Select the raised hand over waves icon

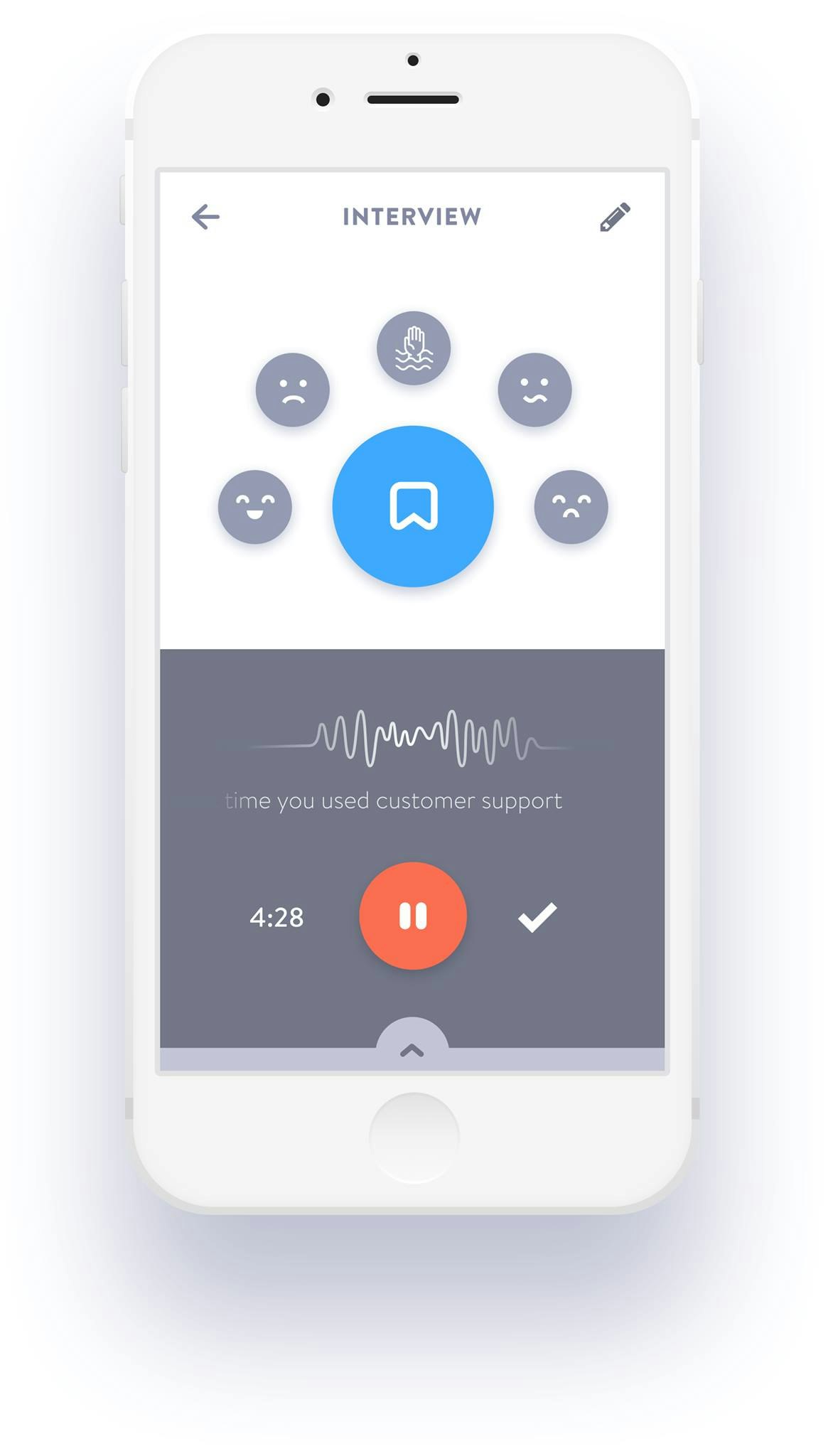point(414,348)
